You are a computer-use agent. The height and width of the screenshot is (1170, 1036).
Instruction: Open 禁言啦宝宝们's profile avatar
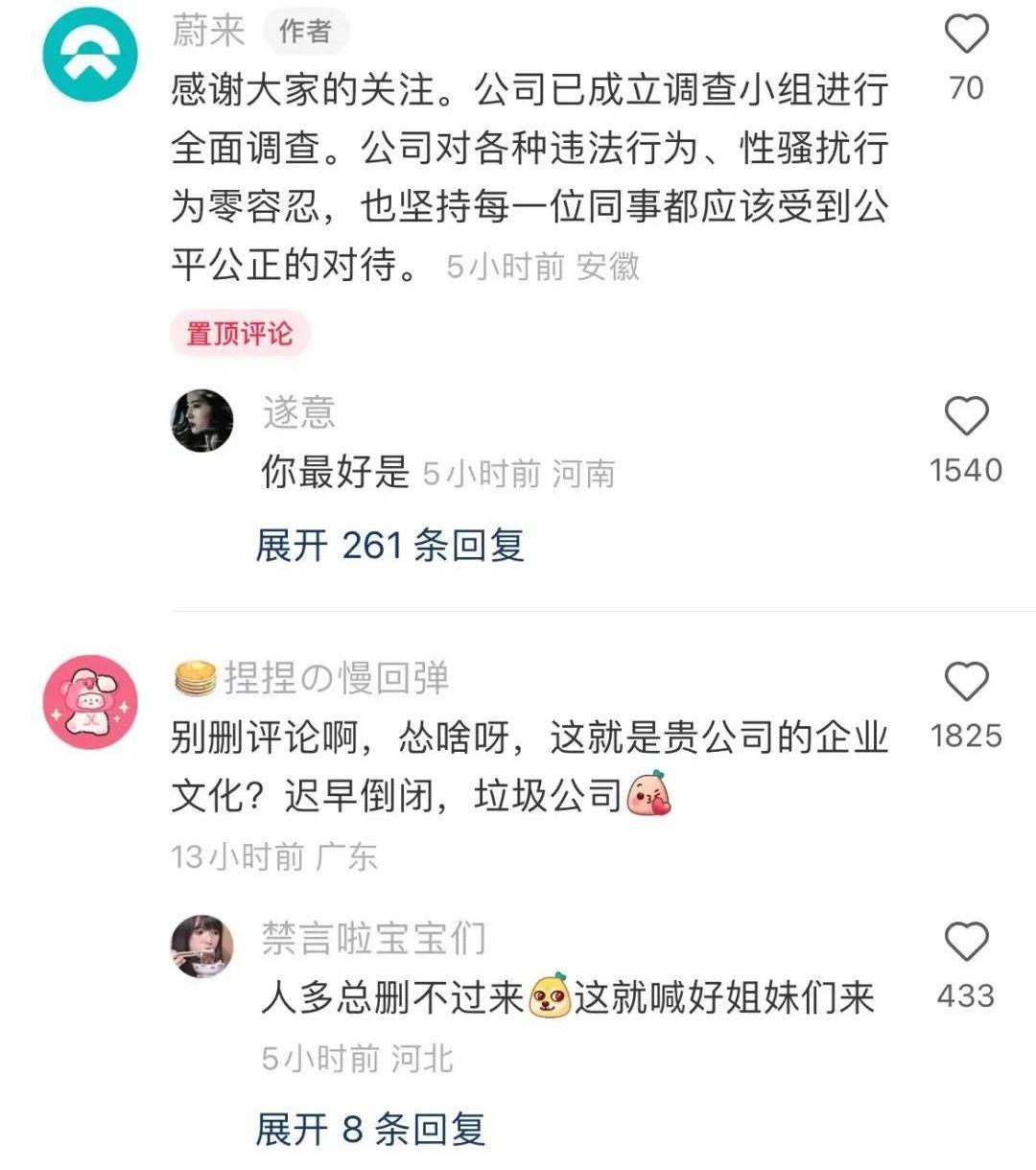202,946
